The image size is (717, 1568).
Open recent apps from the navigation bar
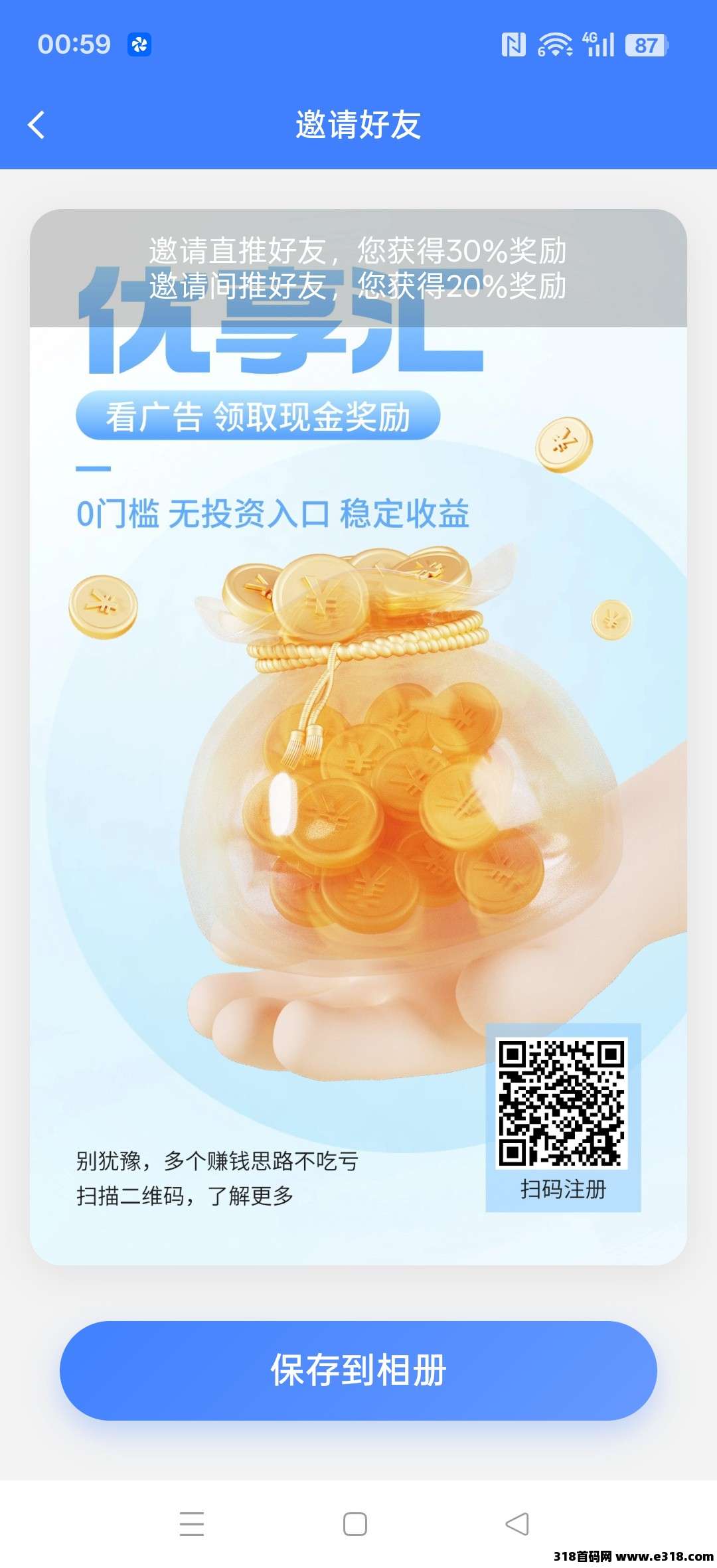coord(192,1524)
